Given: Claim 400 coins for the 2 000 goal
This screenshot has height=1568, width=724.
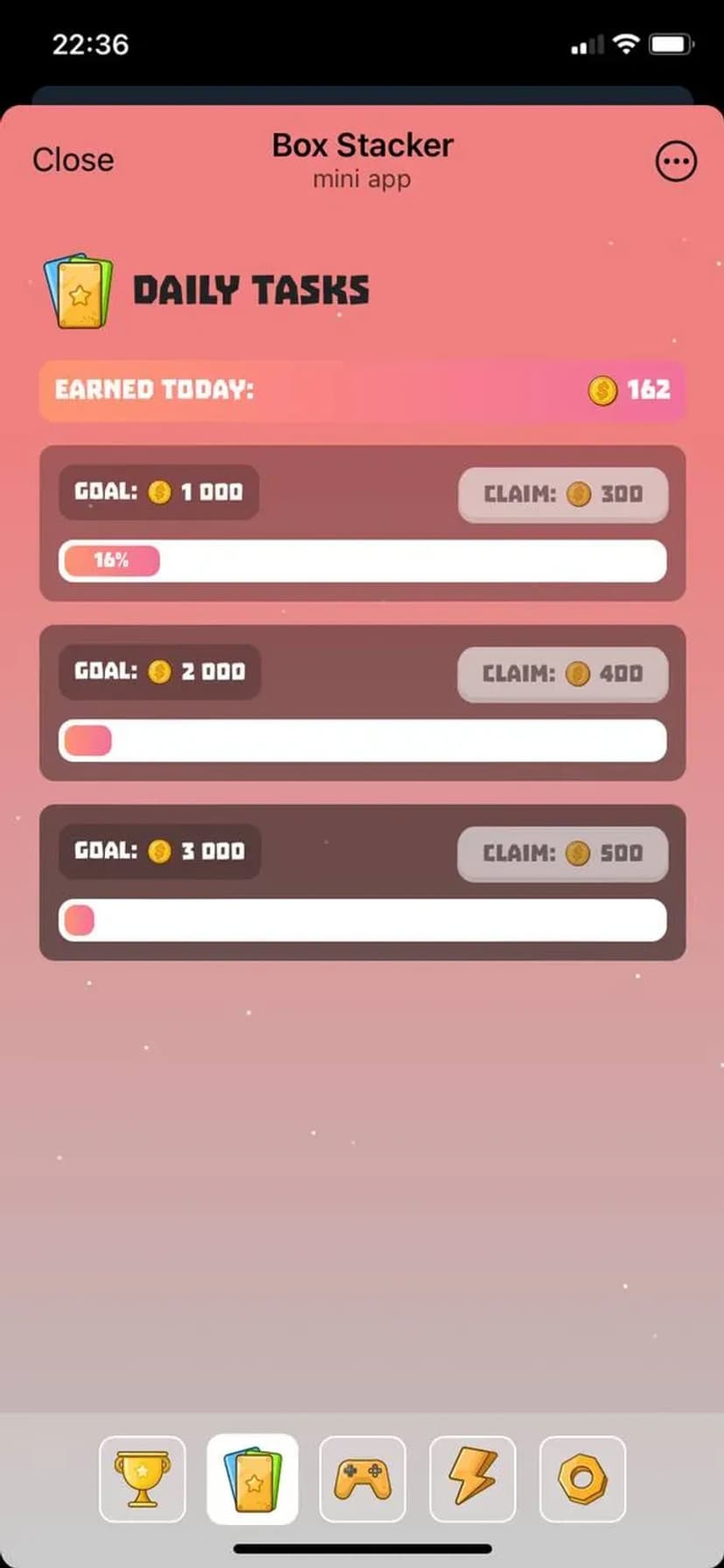Looking at the screenshot, I should [563, 673].
